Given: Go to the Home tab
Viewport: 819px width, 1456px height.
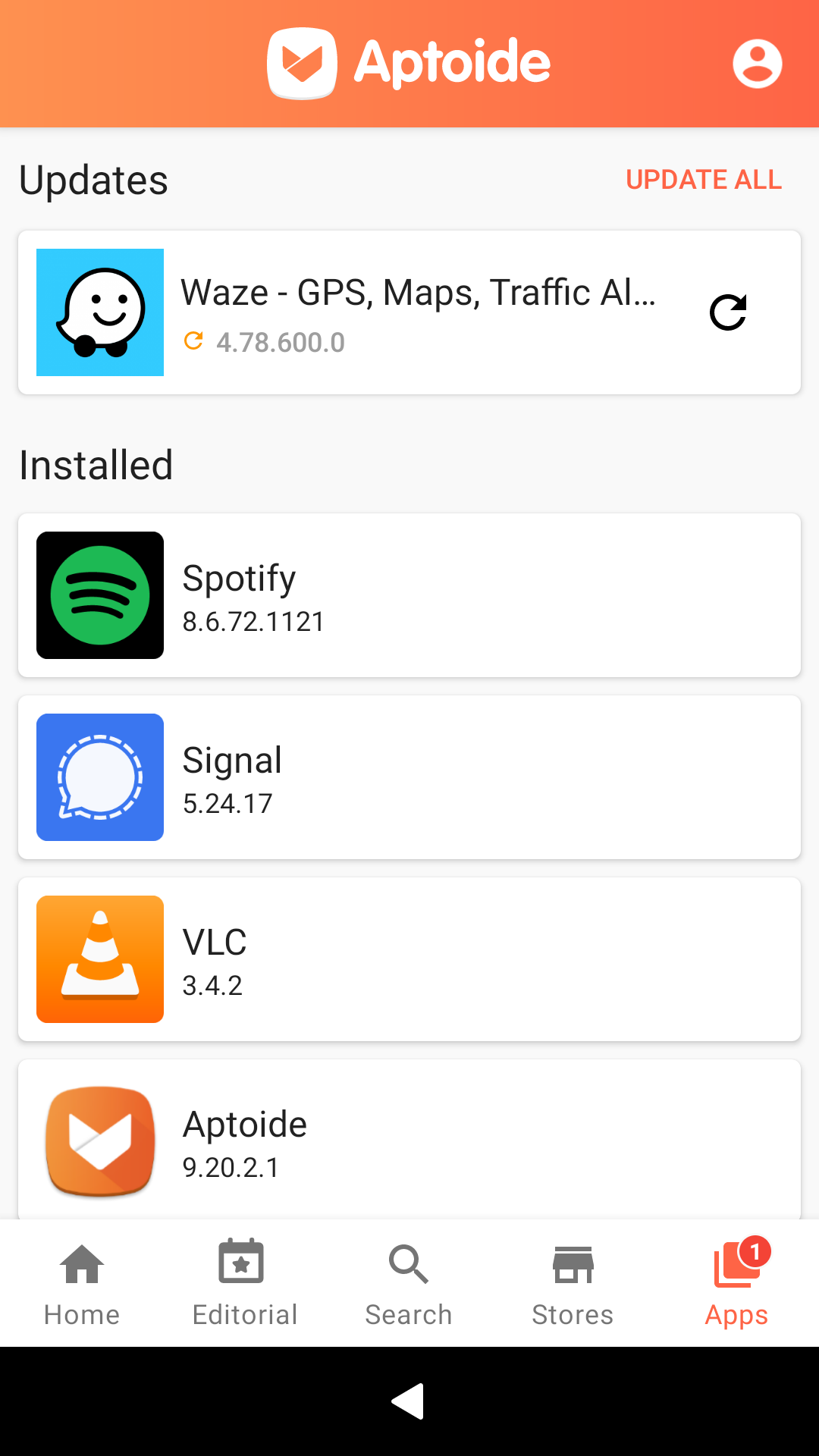Looking at the screenshot, I should pos(82,1283).
